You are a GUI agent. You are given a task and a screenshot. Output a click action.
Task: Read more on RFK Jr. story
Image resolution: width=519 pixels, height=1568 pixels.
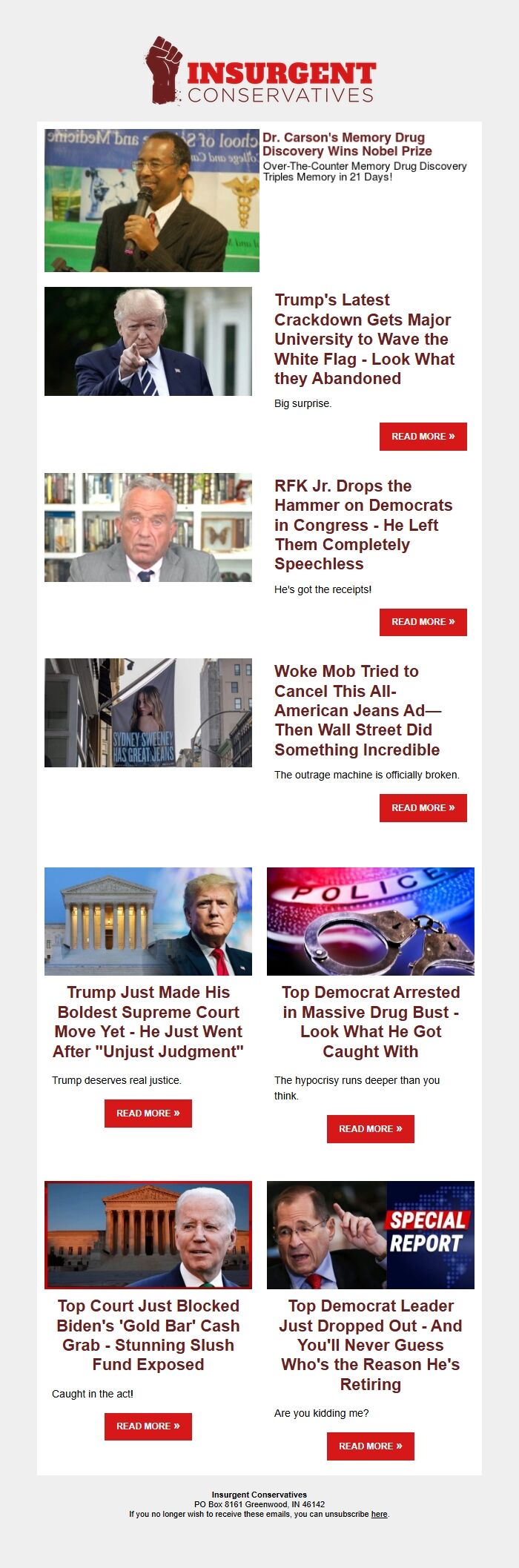tap(423, 622)
